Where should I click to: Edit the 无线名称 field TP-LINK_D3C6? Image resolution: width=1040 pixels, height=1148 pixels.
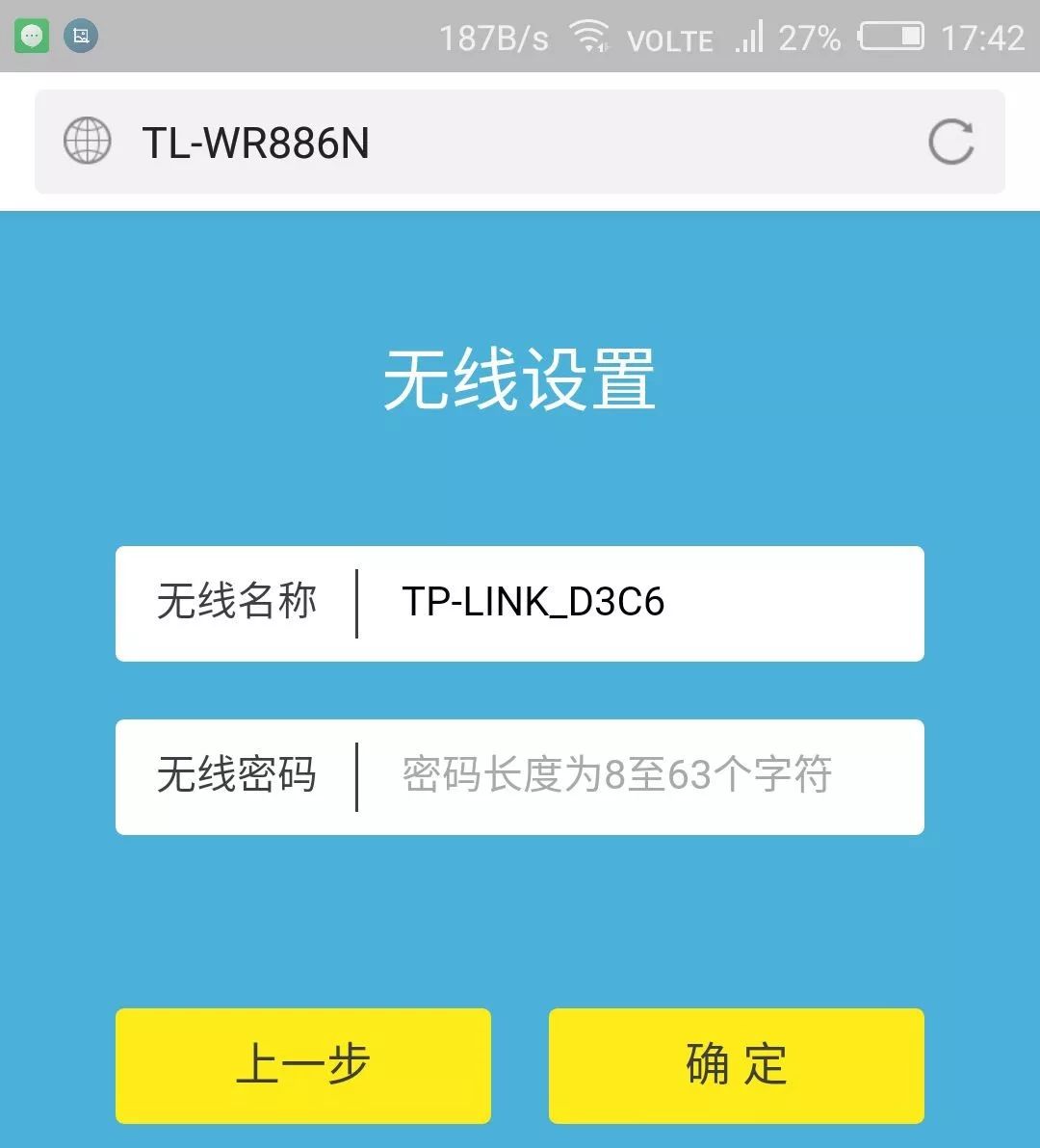point(636,603)
